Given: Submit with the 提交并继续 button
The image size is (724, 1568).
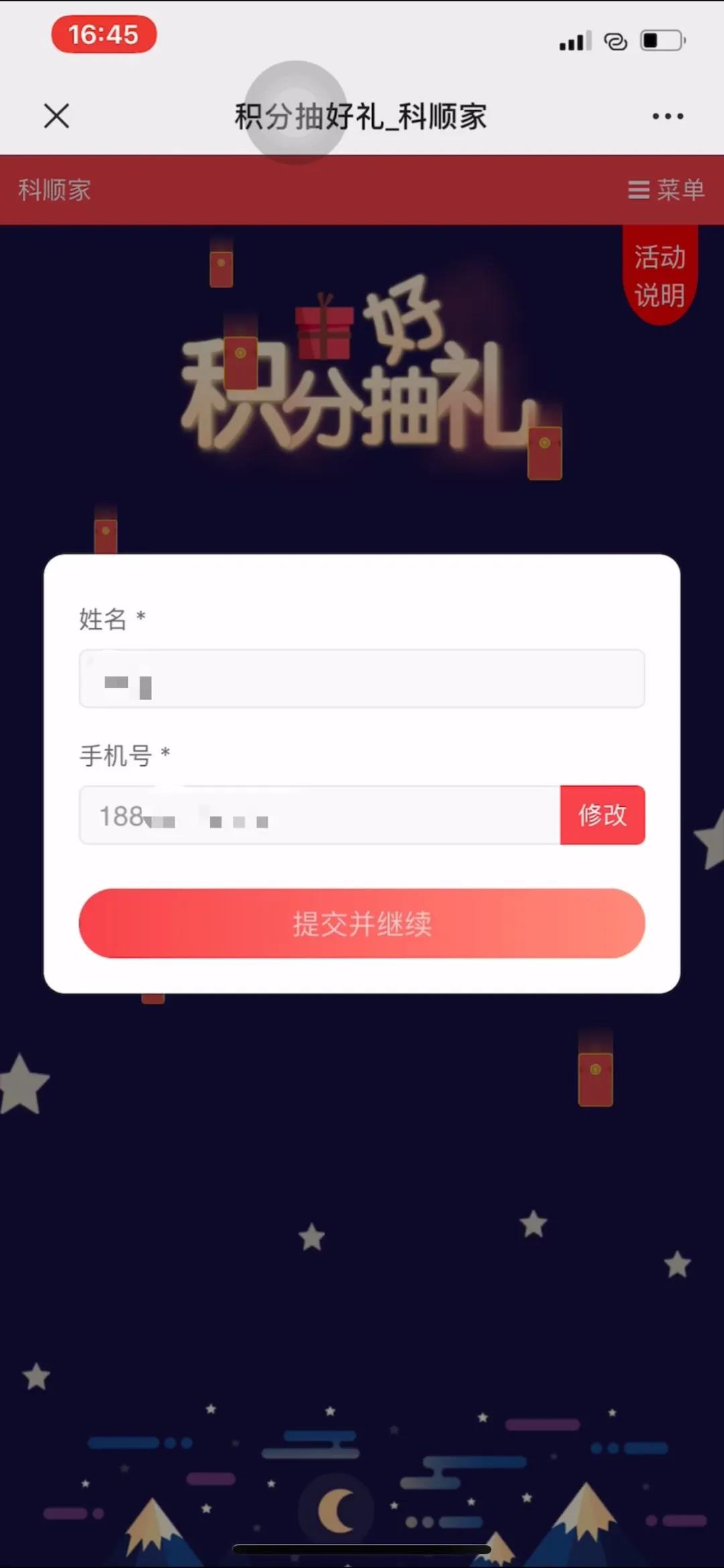Looking at the screenshot, I should tap(362, 923).
